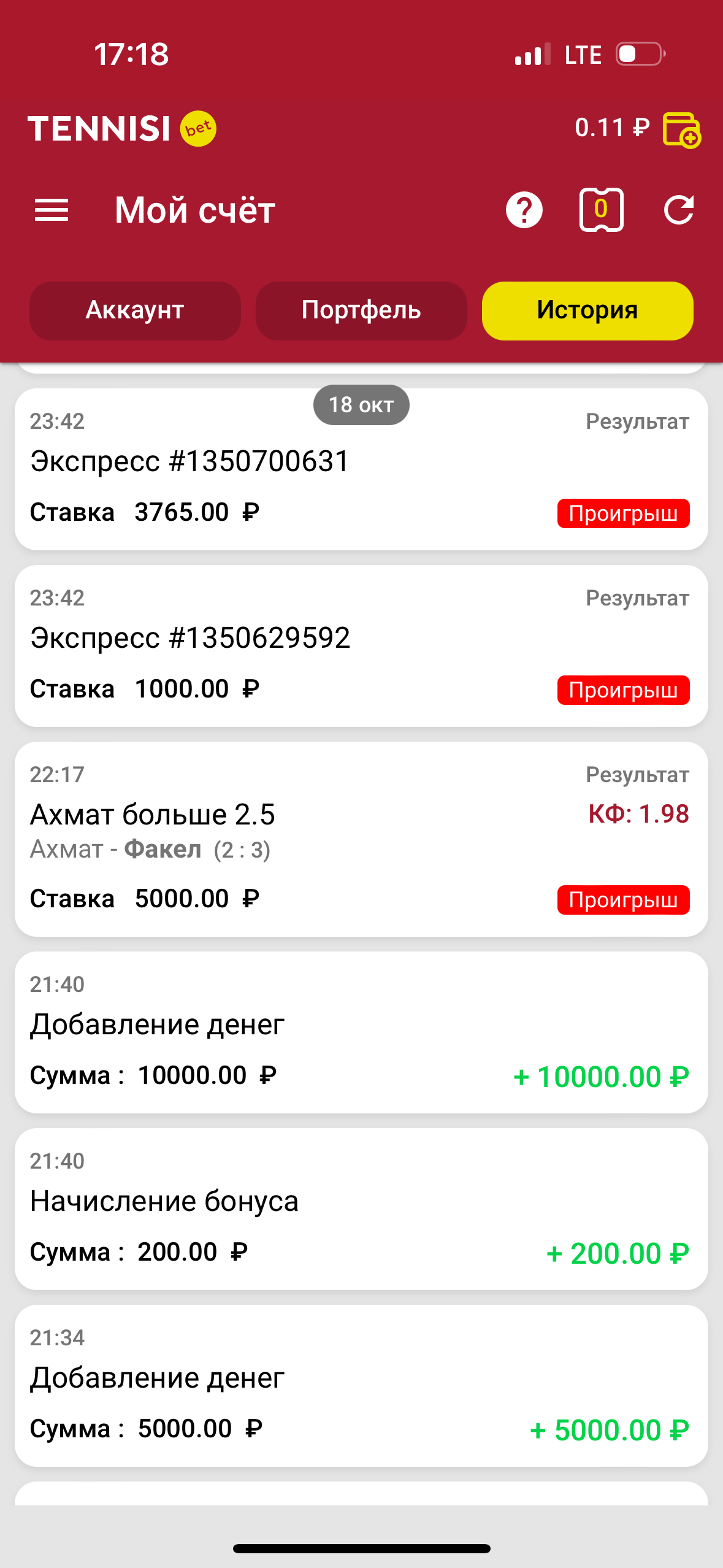Open Экспресс #1350629592 bet details

(361, 646)
